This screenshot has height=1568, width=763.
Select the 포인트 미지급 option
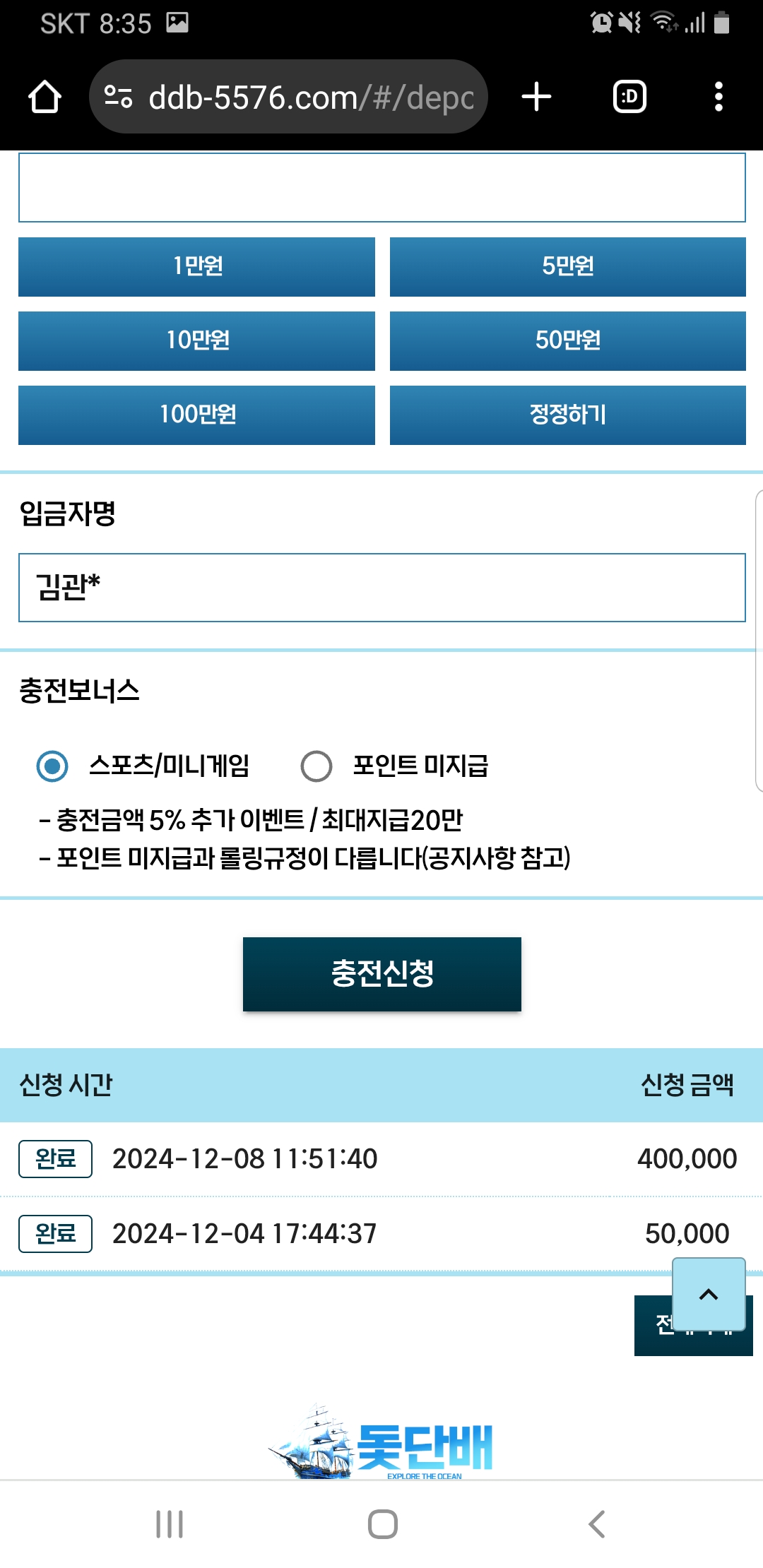pyautogui.click(x=317, y=766)
